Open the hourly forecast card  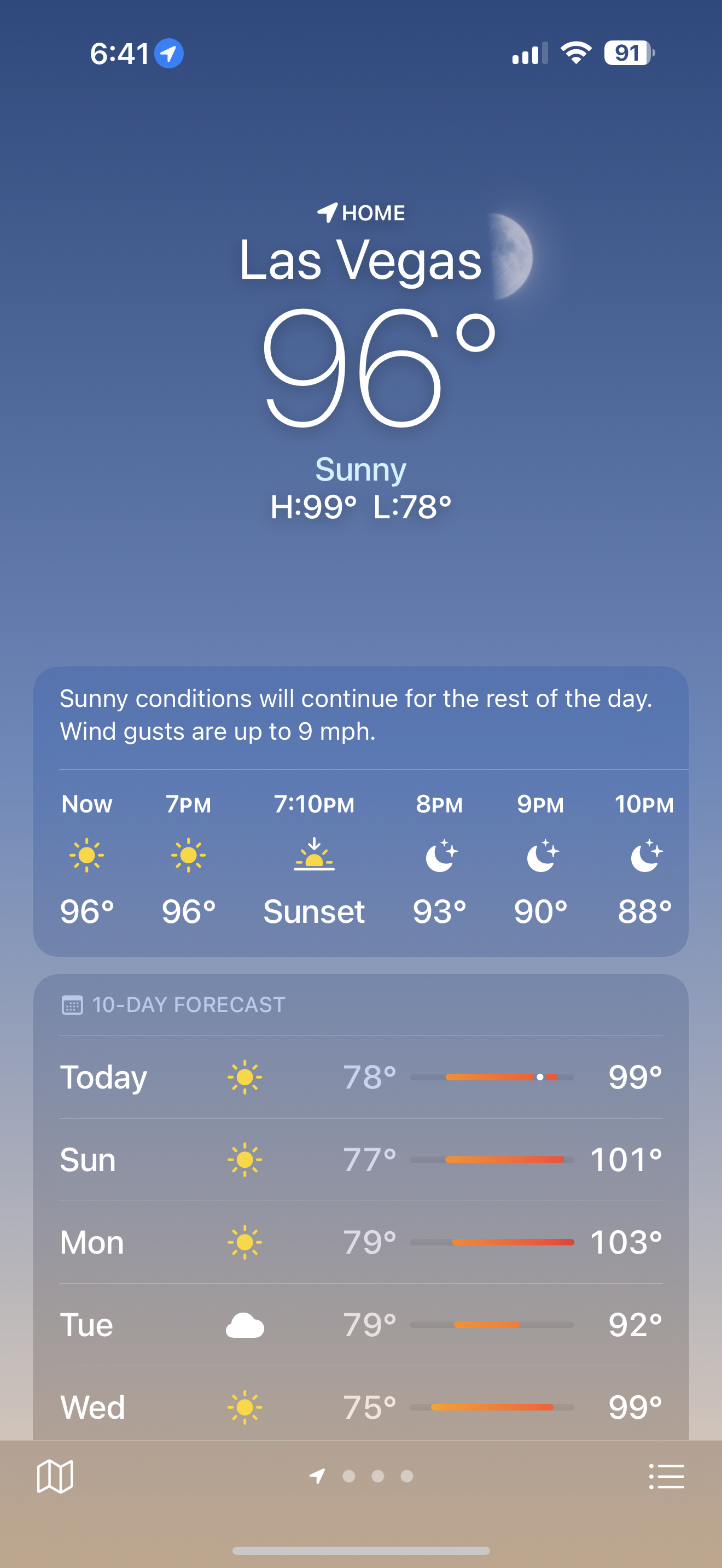361,811
